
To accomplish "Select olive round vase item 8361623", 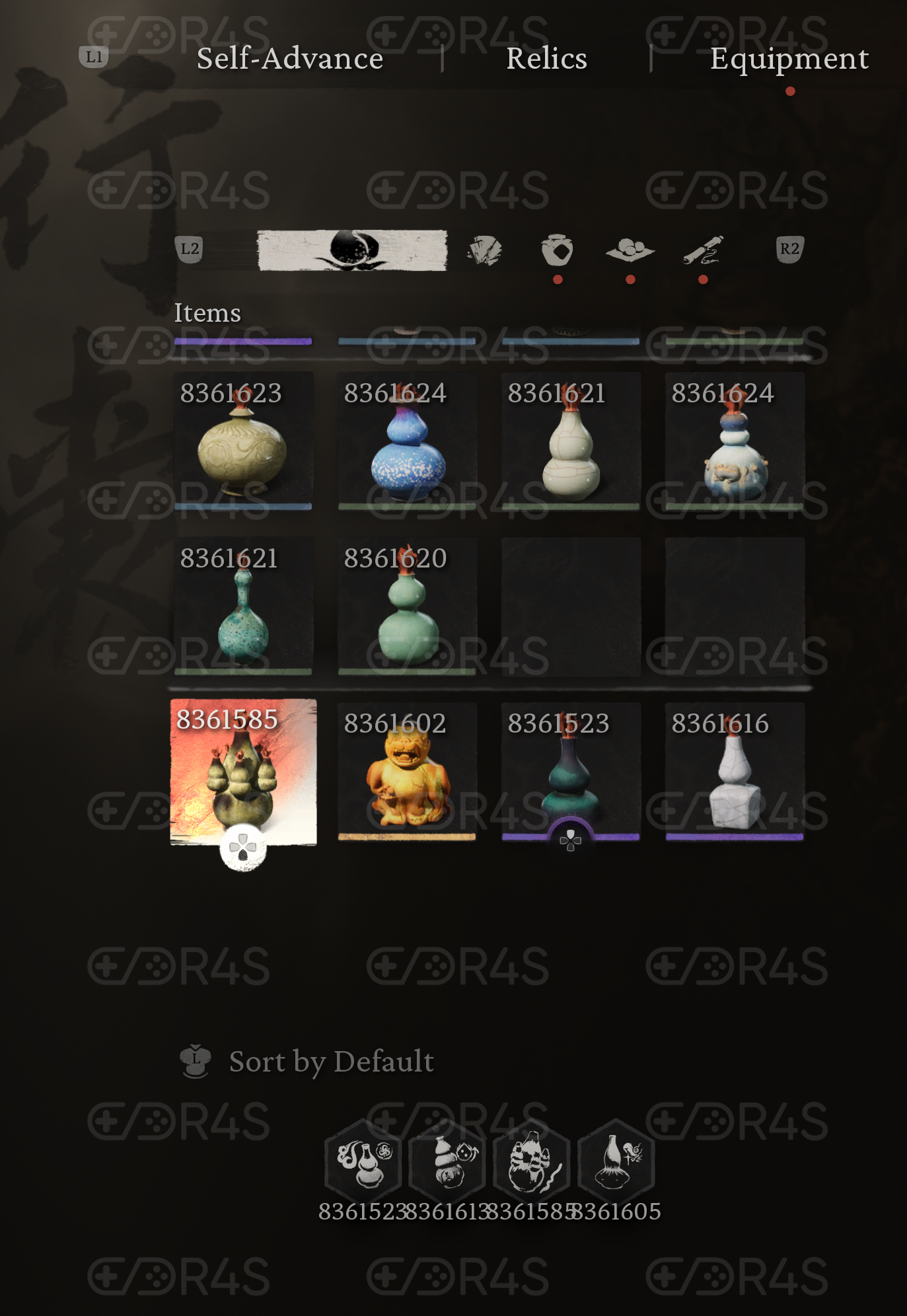I will 242,441.
